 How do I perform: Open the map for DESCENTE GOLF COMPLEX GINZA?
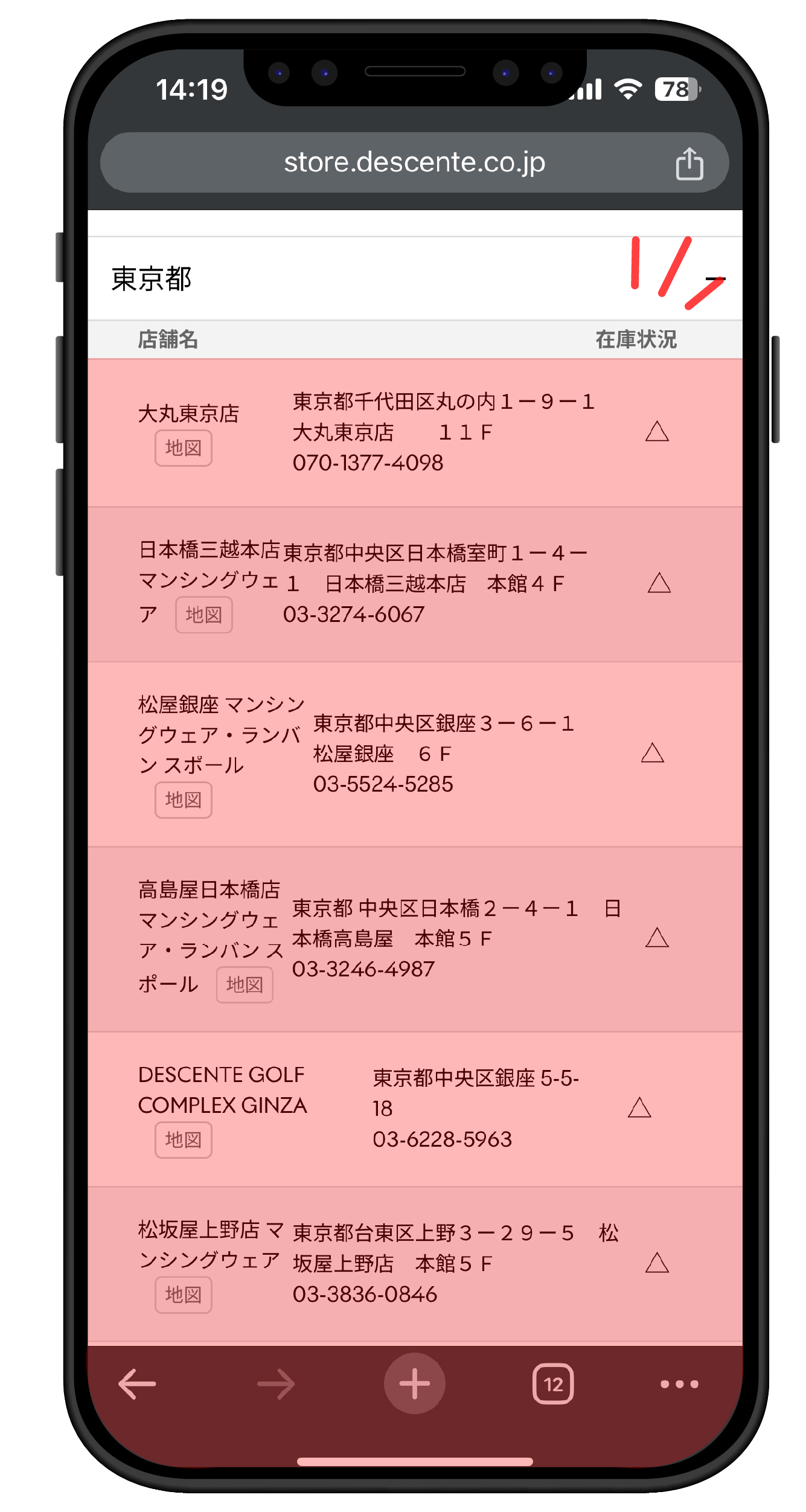click(x=183, y=1140)
